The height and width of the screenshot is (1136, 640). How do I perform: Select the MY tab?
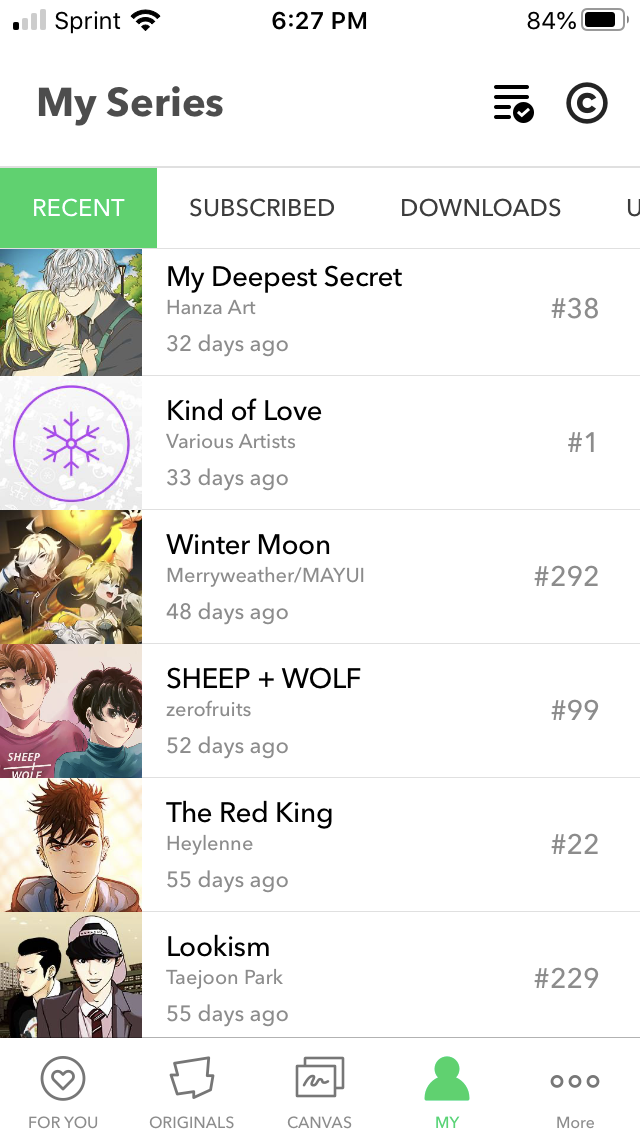coord(447,1091)
